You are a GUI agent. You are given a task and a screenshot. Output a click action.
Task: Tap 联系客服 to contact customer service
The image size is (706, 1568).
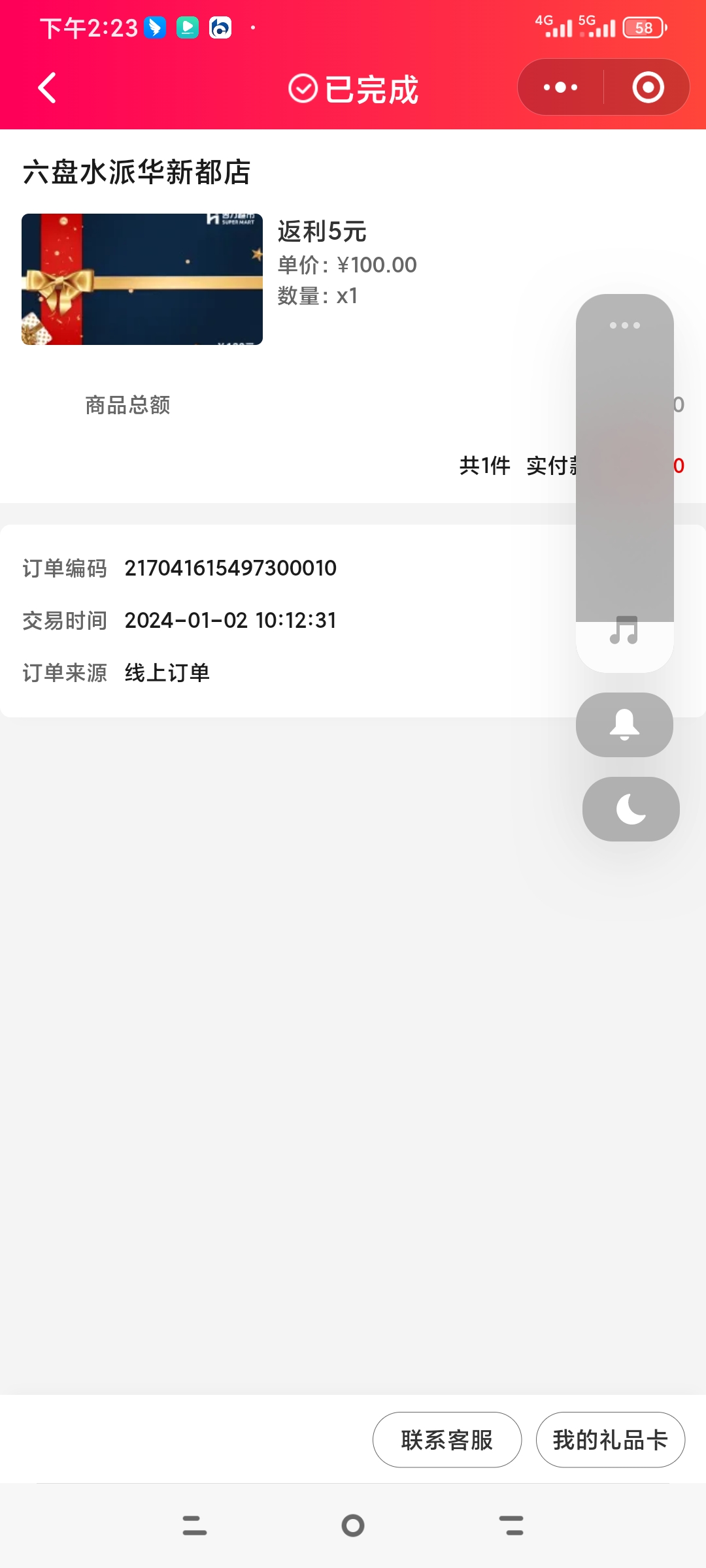pos(447,1440)
